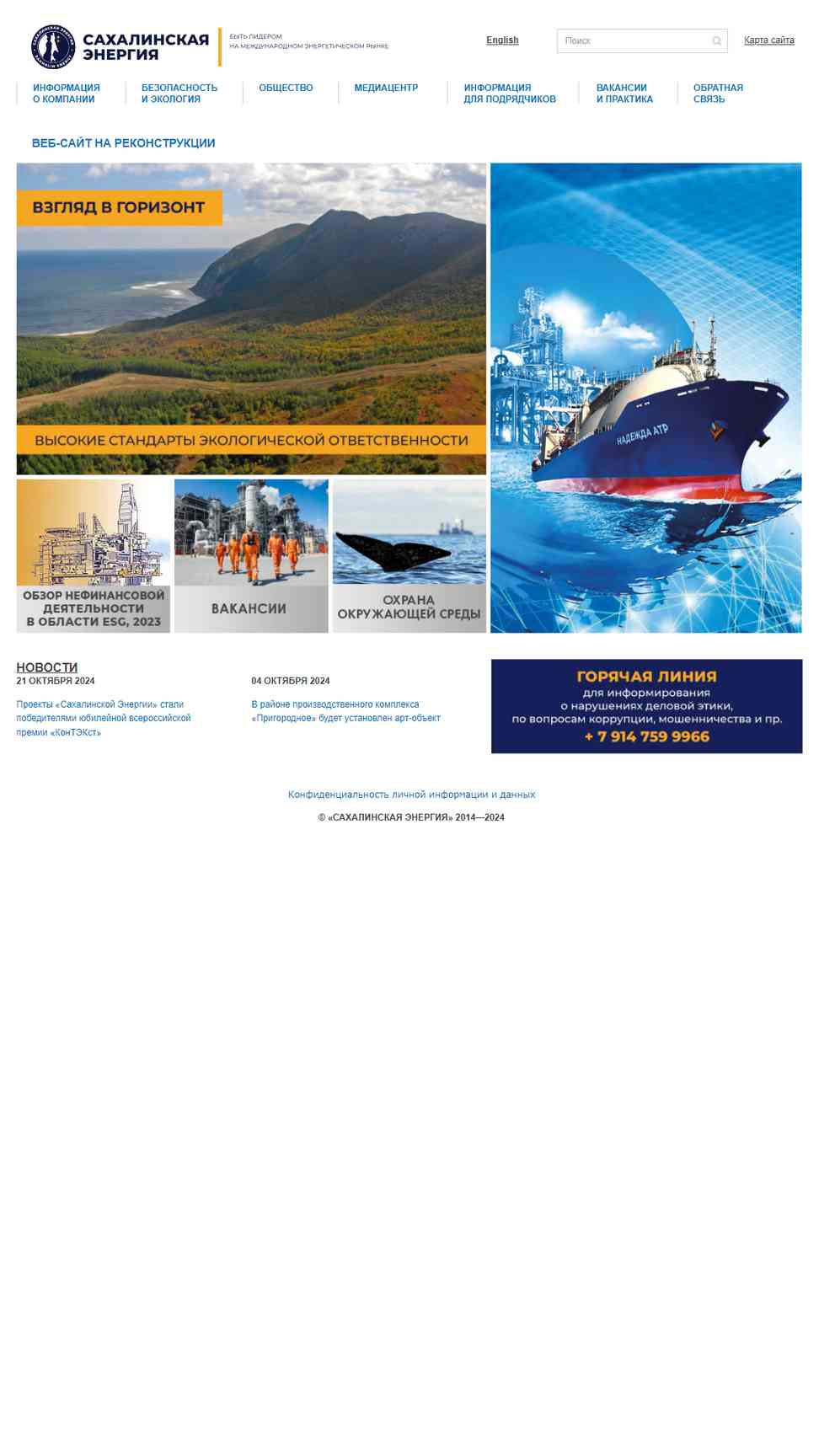Open the ESG 2023 review tile
This screenshot has width=819, height=1456.
pos(94,556)
